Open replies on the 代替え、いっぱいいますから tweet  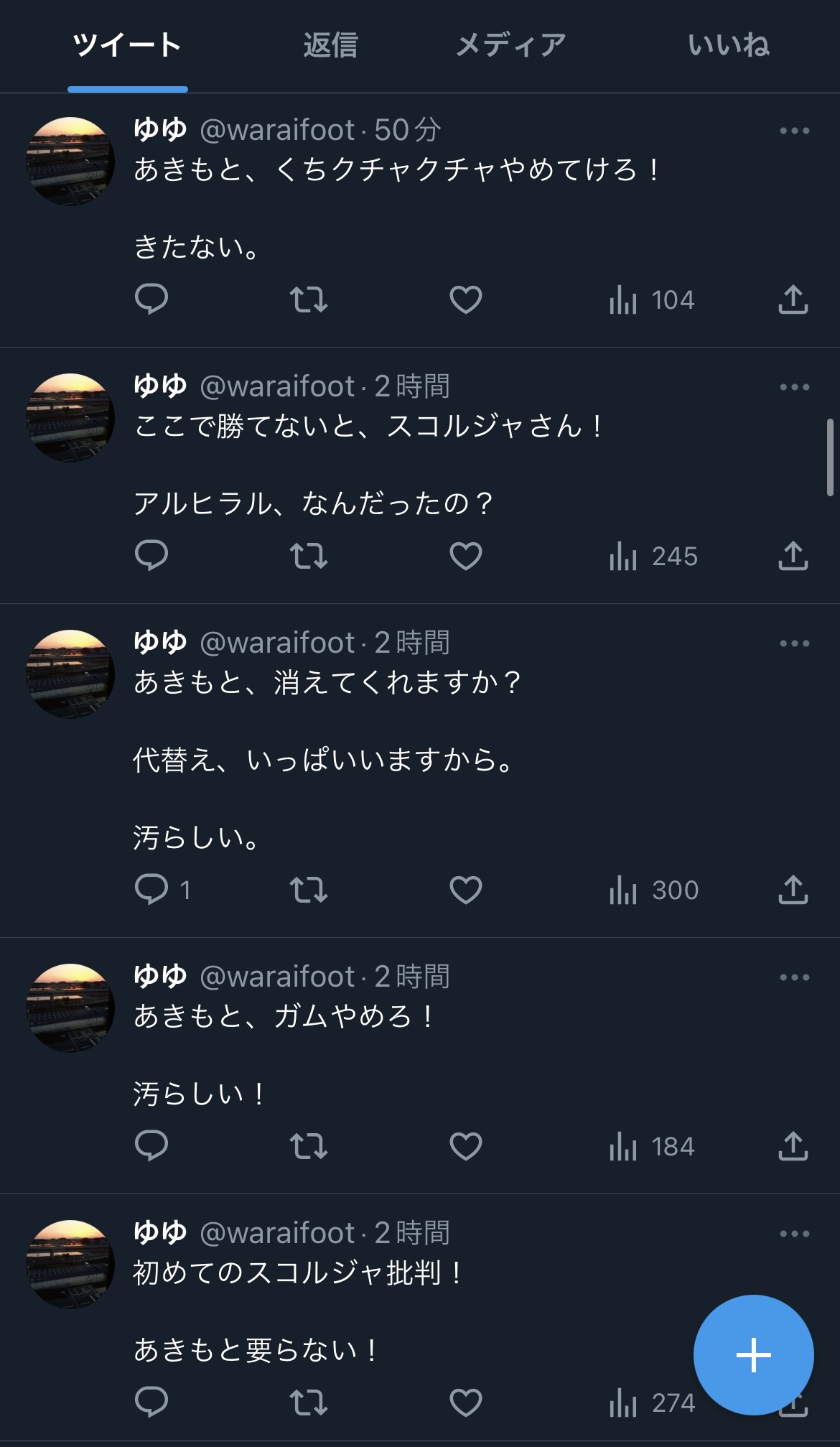tap(152, 890)
